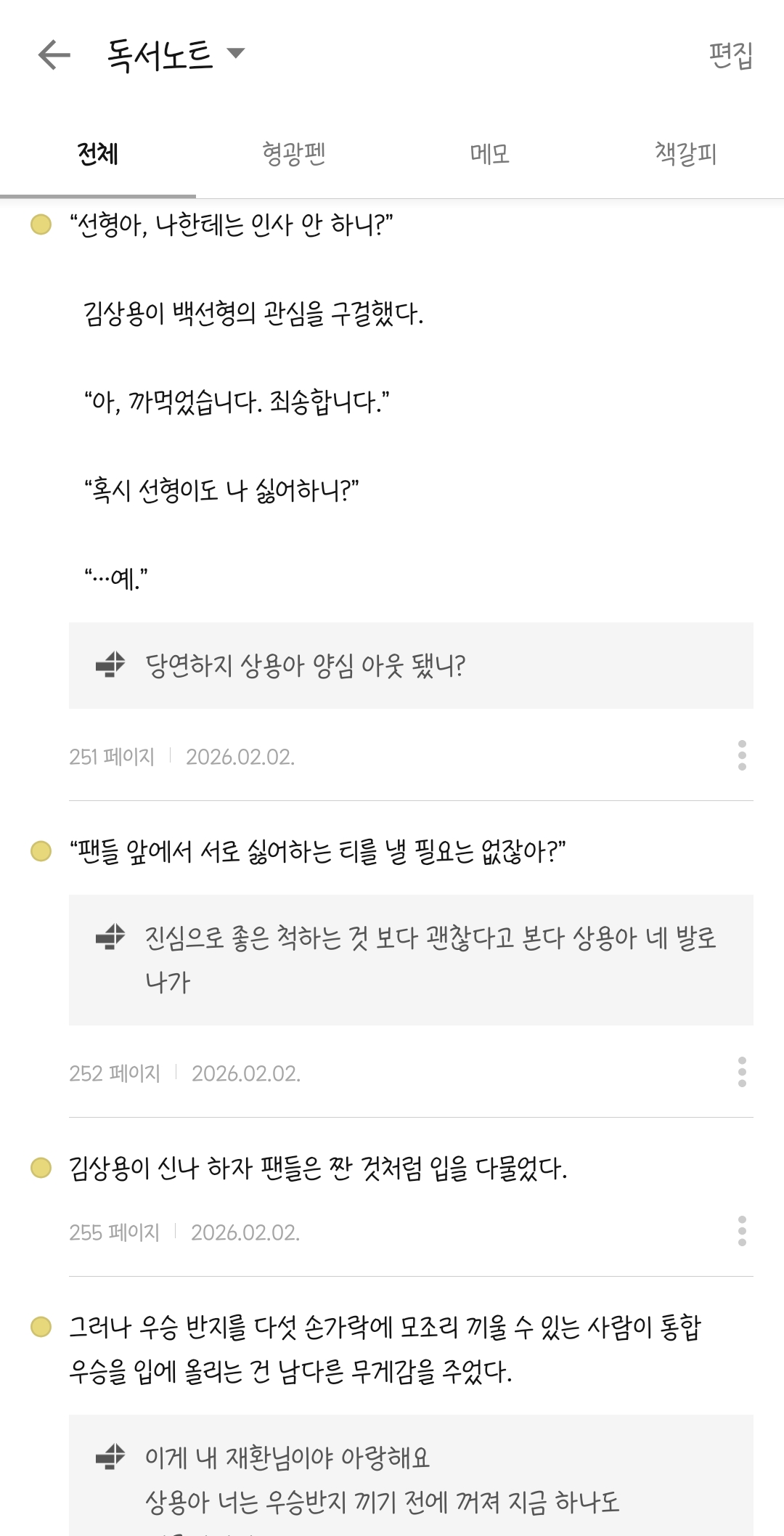Switch to the 메모 tab
Image resolution: width=784 pixels, height=1536 pixels.
coord(490,154)
